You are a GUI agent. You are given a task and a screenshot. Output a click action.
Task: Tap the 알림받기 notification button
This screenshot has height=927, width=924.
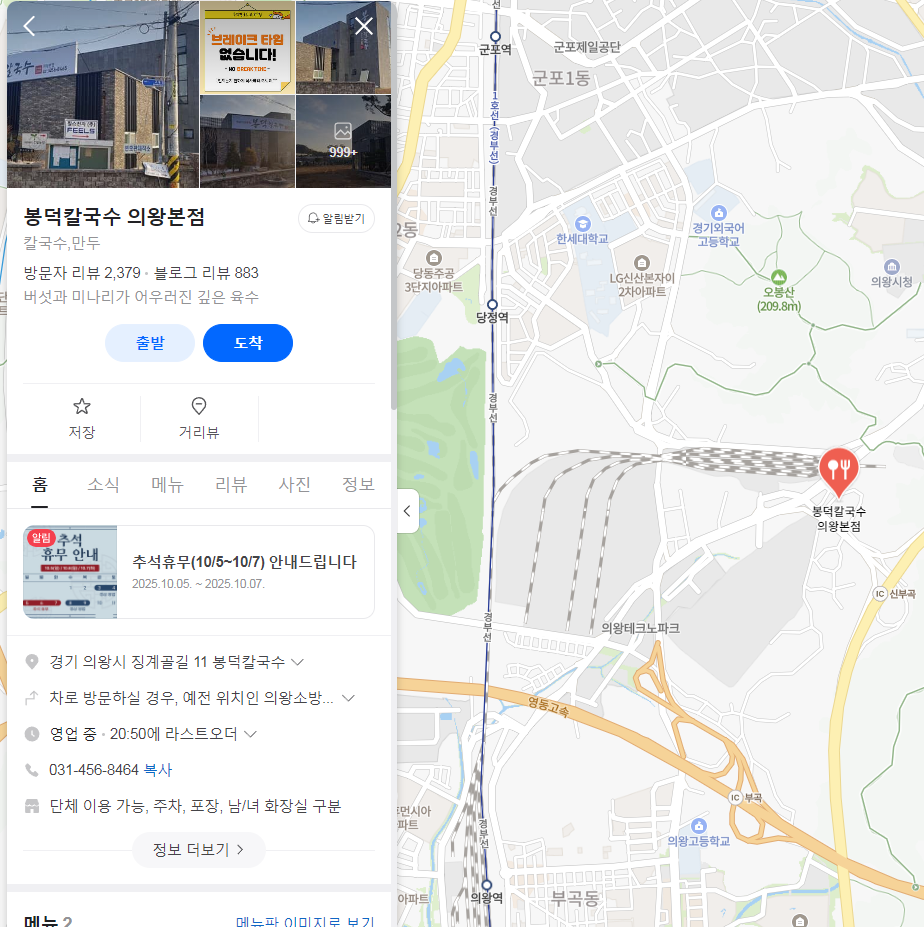pos(336,218)
